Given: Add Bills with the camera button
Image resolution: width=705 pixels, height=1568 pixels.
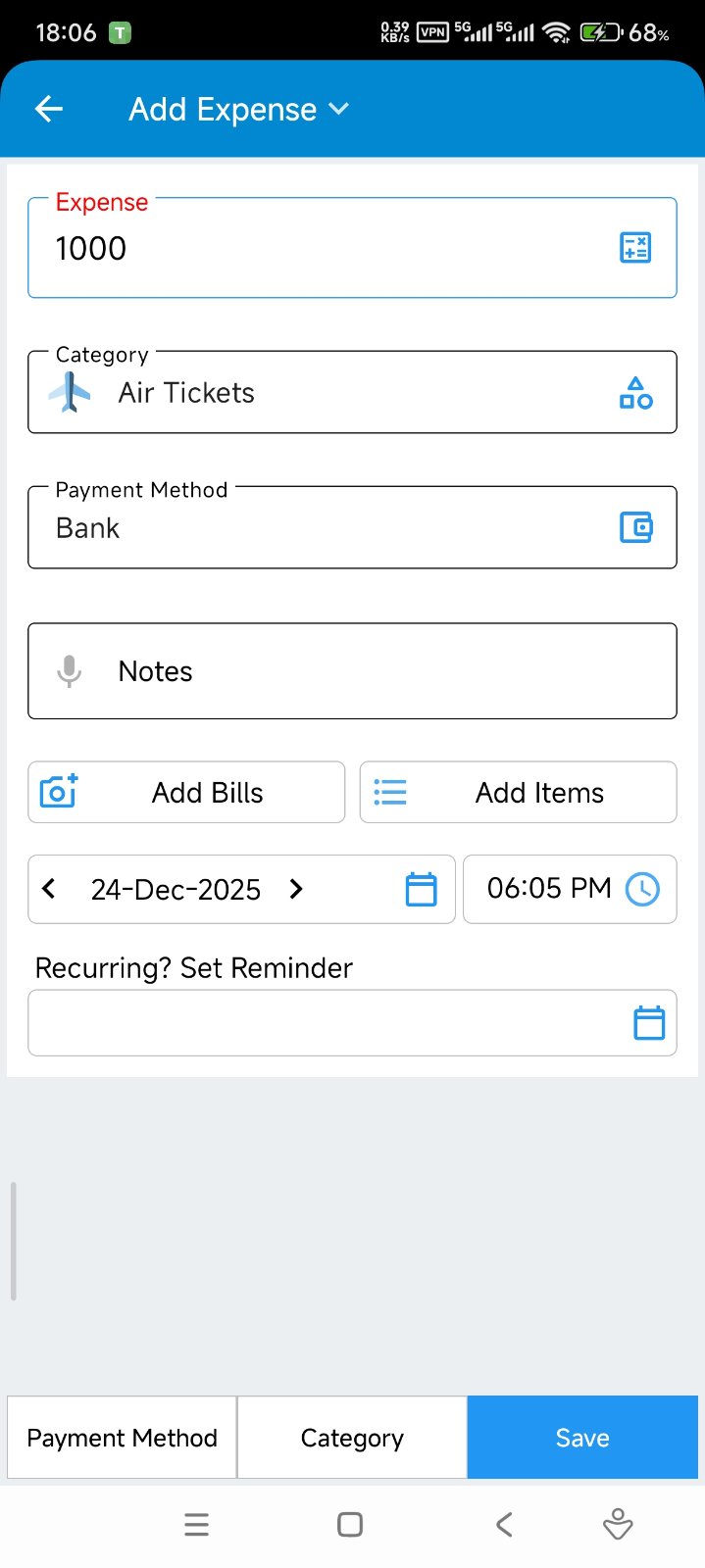Looking at the screenshot, I should coord(186,792).
